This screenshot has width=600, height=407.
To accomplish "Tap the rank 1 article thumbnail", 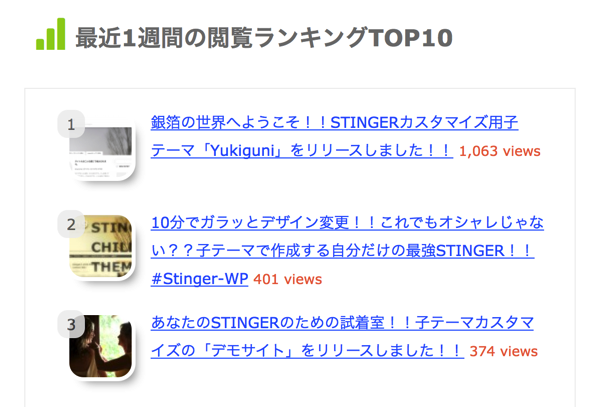I will tap(101, 153).
